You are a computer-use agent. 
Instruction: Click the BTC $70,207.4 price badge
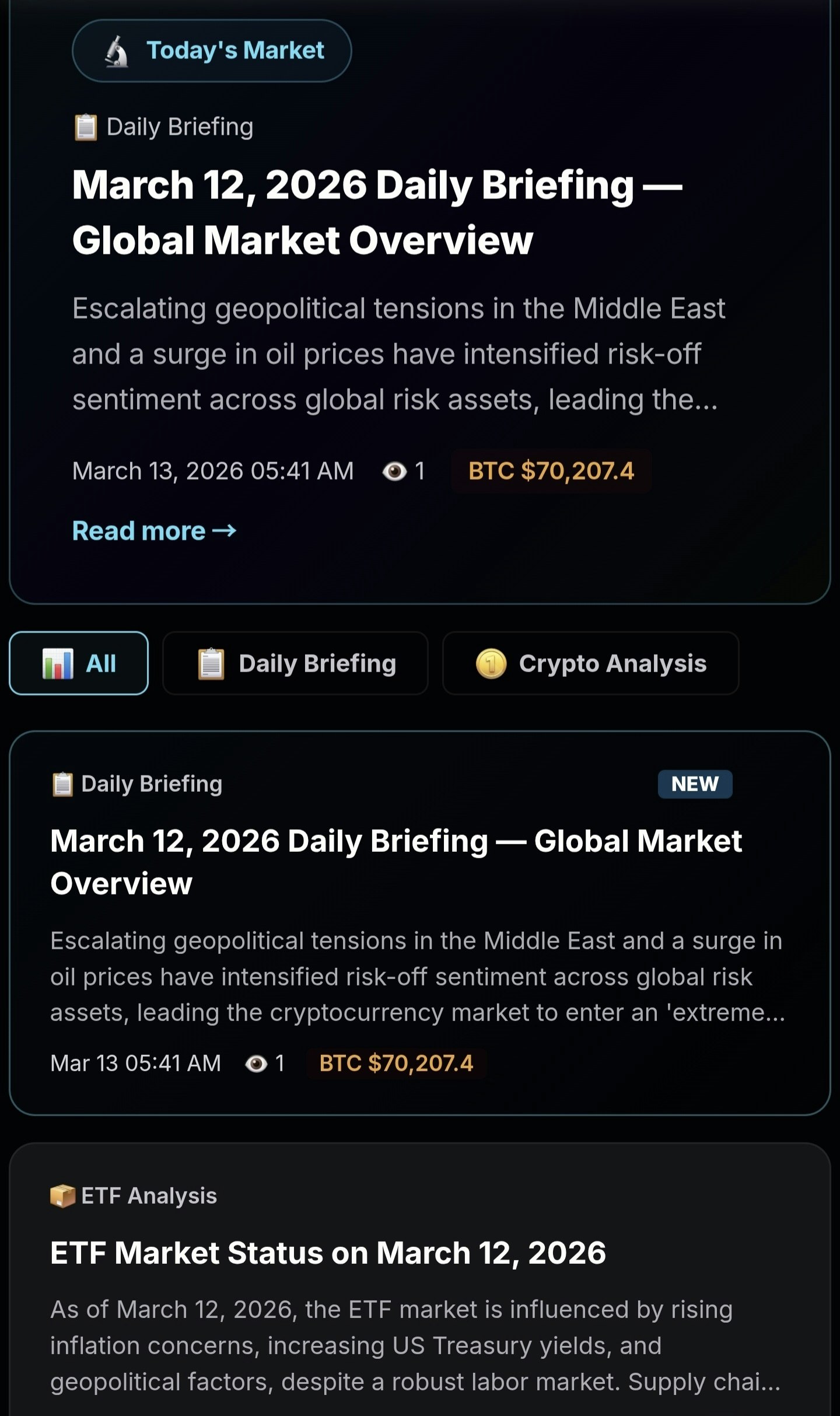(552, 471)
